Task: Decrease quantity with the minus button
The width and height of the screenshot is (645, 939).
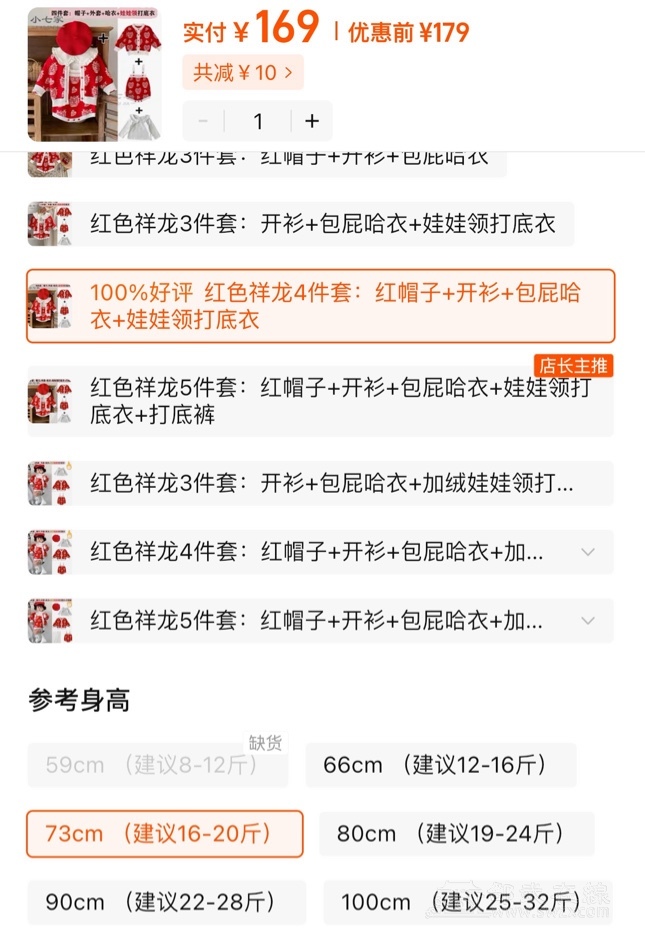Action: click(204, 121)
